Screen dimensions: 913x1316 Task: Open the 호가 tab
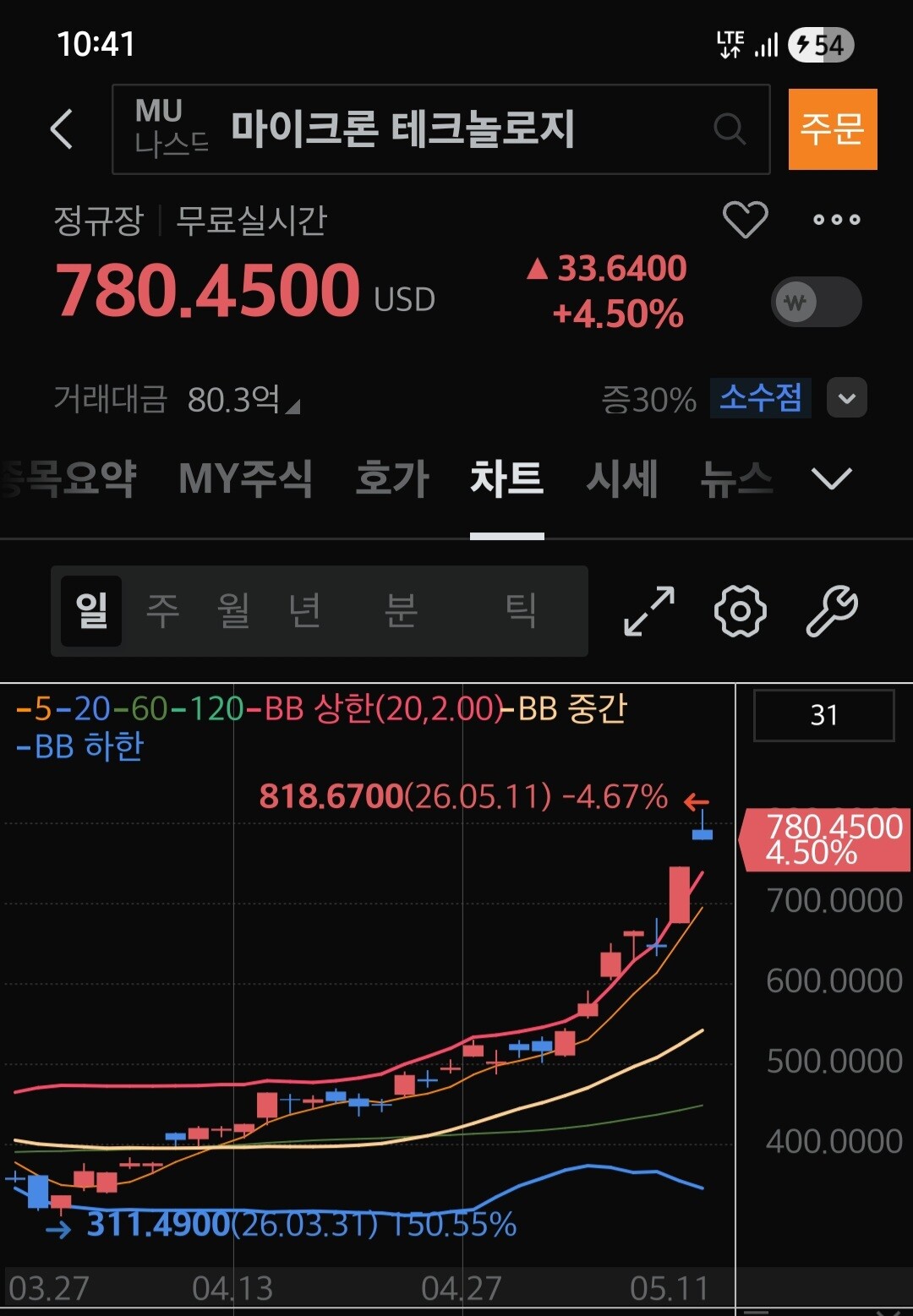pyautogui.click(x=392, y=478)
